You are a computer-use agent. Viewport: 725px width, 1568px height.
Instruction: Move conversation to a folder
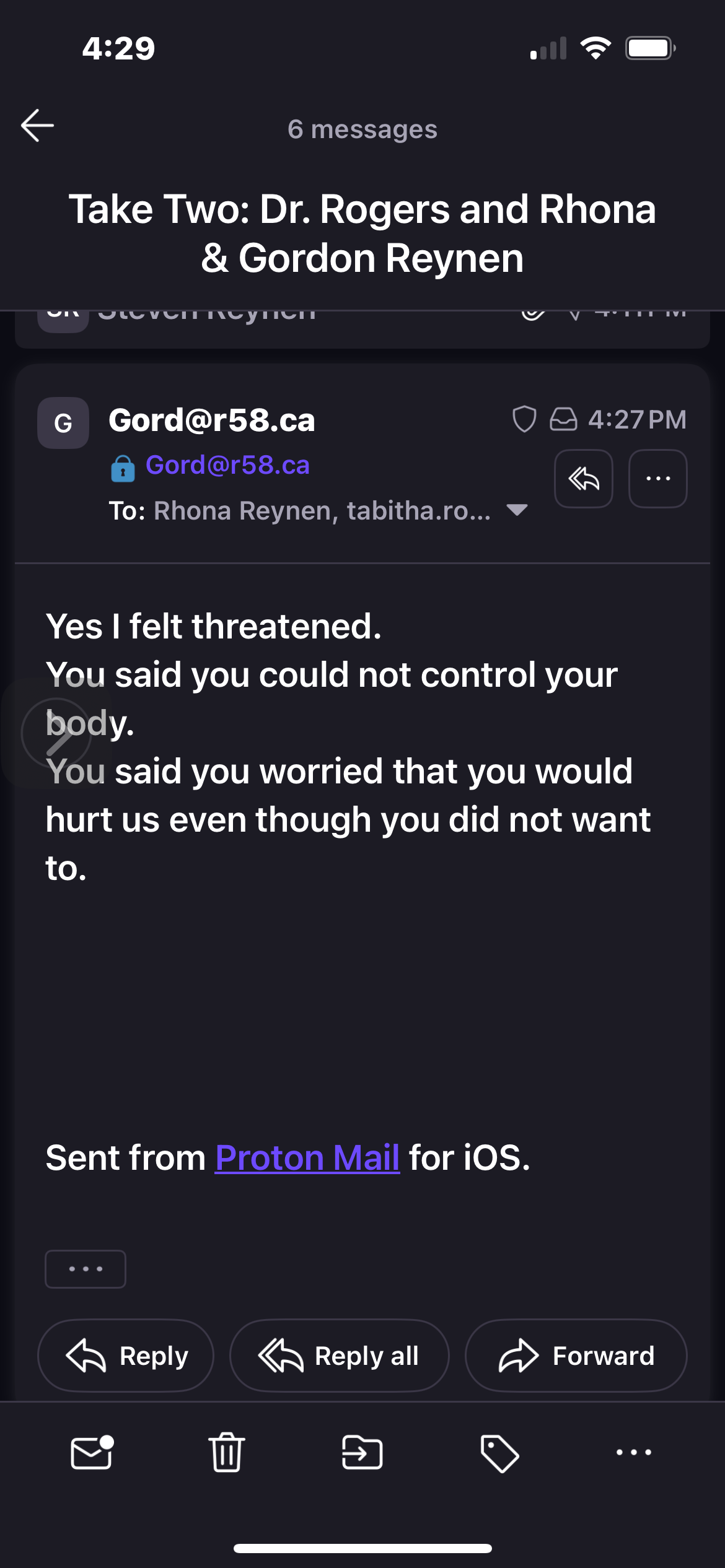(362, 1452)
